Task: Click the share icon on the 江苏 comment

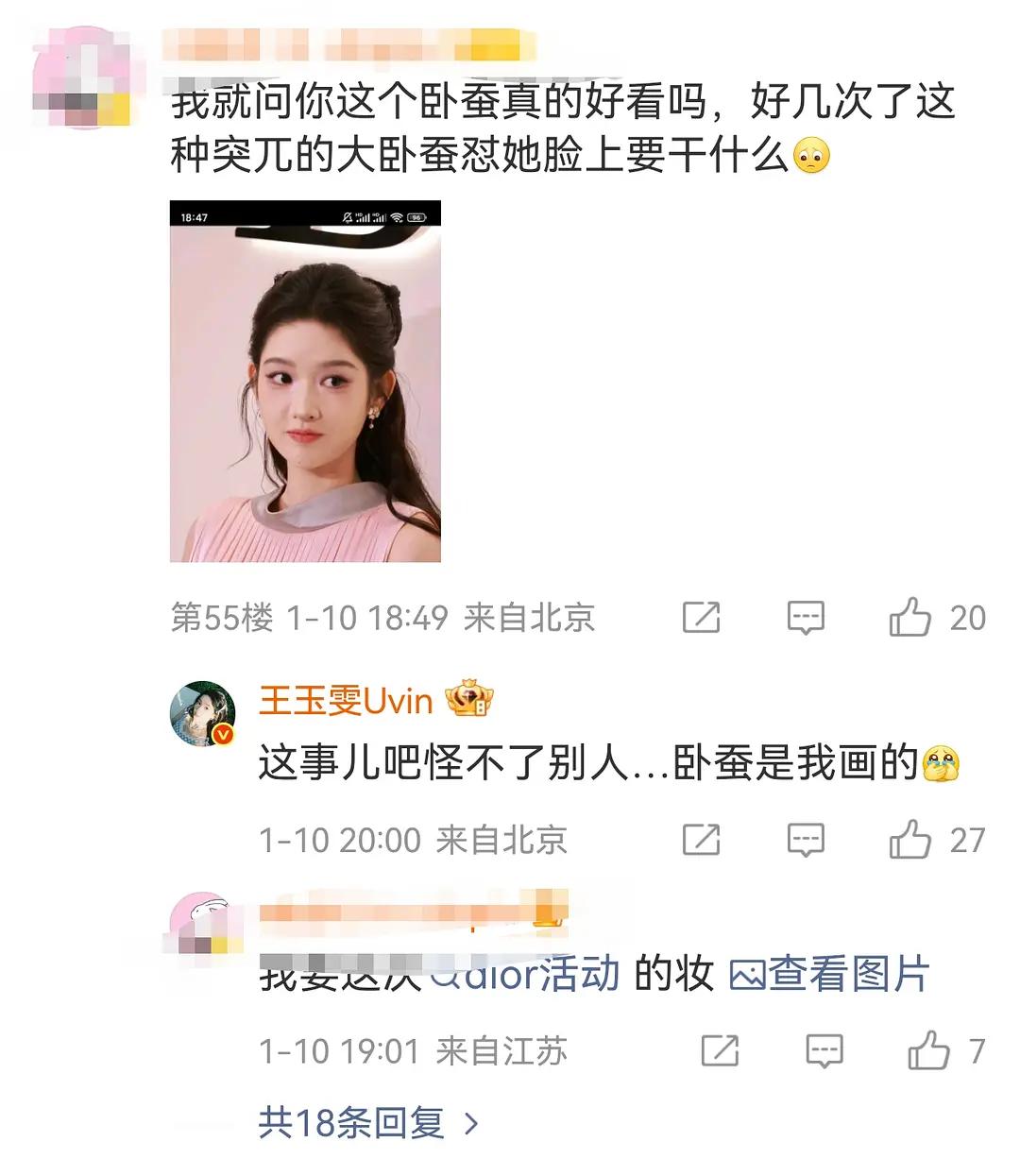Action: pos(722,1048)
